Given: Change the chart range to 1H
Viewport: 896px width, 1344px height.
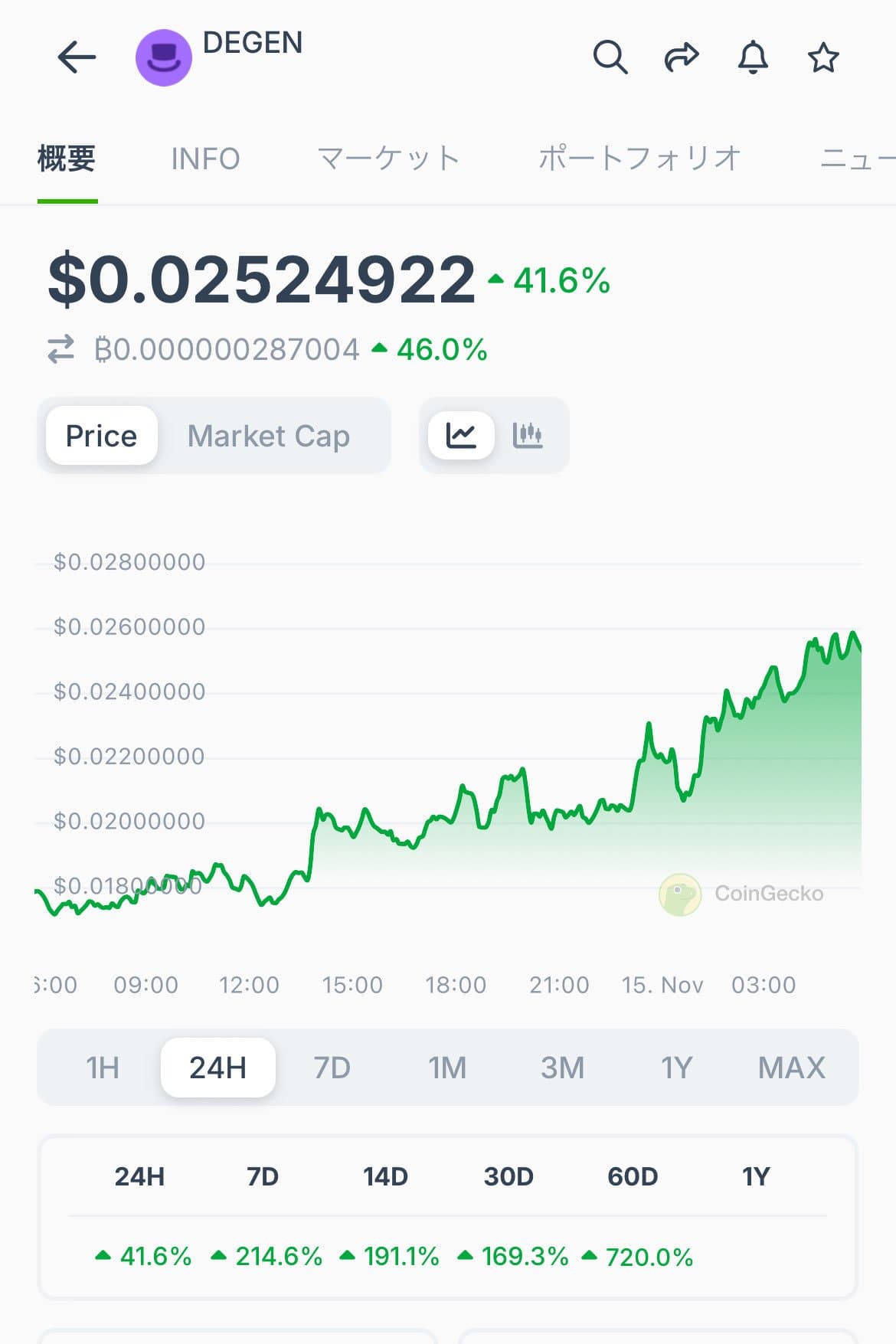Looking at the screenshot, I should tap(103, 1068).
